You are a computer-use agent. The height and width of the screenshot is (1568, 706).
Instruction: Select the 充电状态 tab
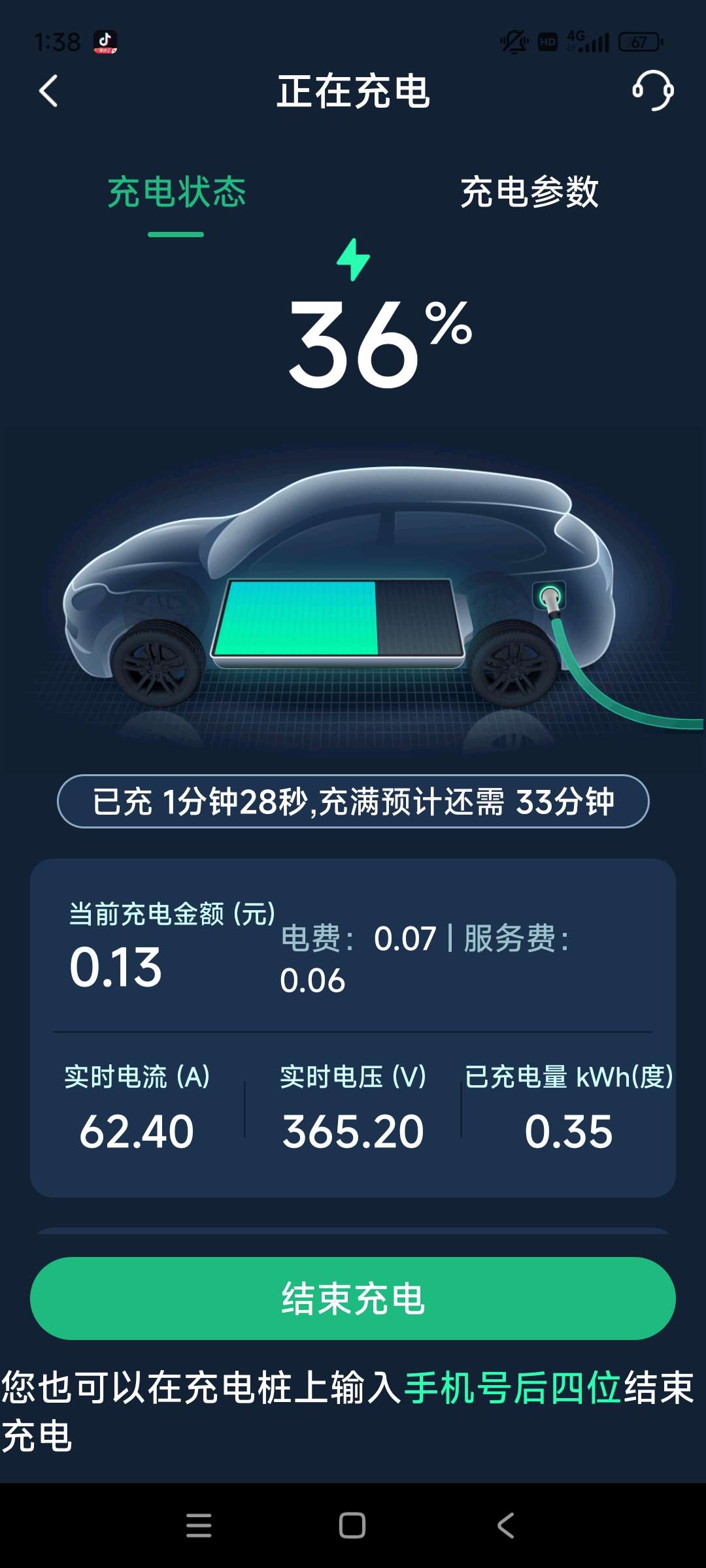tap(176, 192)
